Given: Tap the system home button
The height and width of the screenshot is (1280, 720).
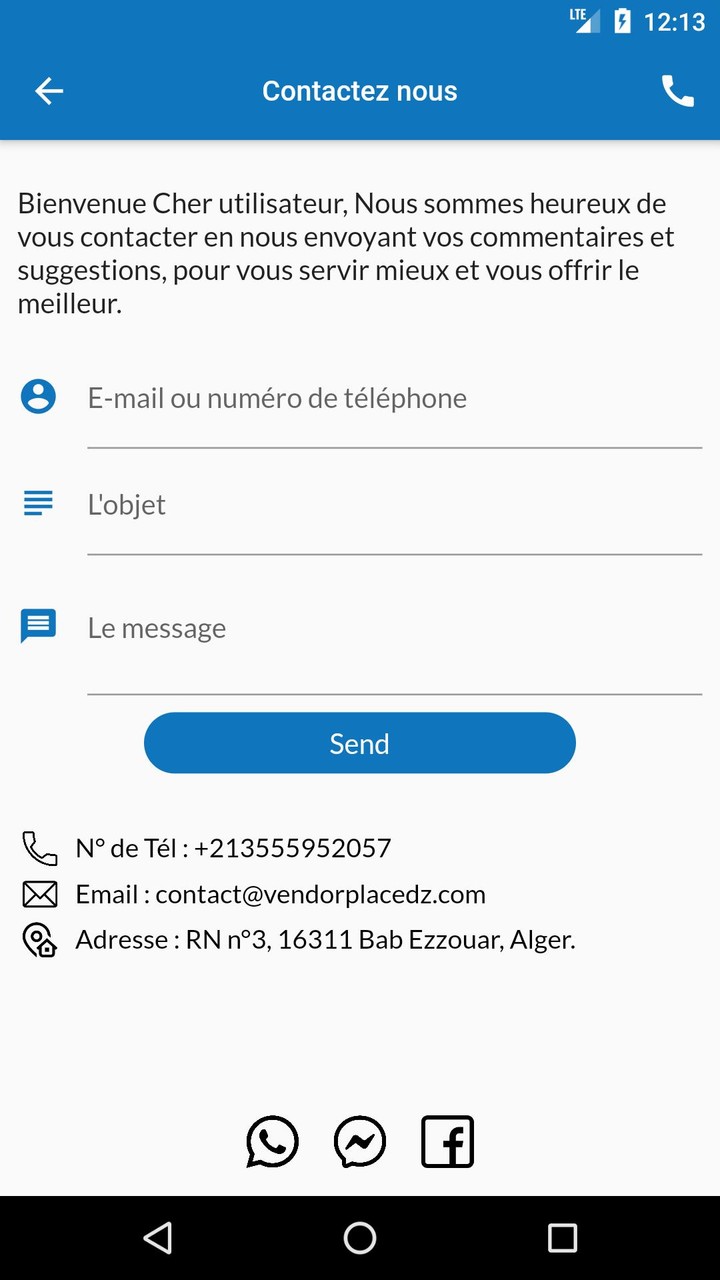Looking at the screenshot, I should click(360, 1238).
